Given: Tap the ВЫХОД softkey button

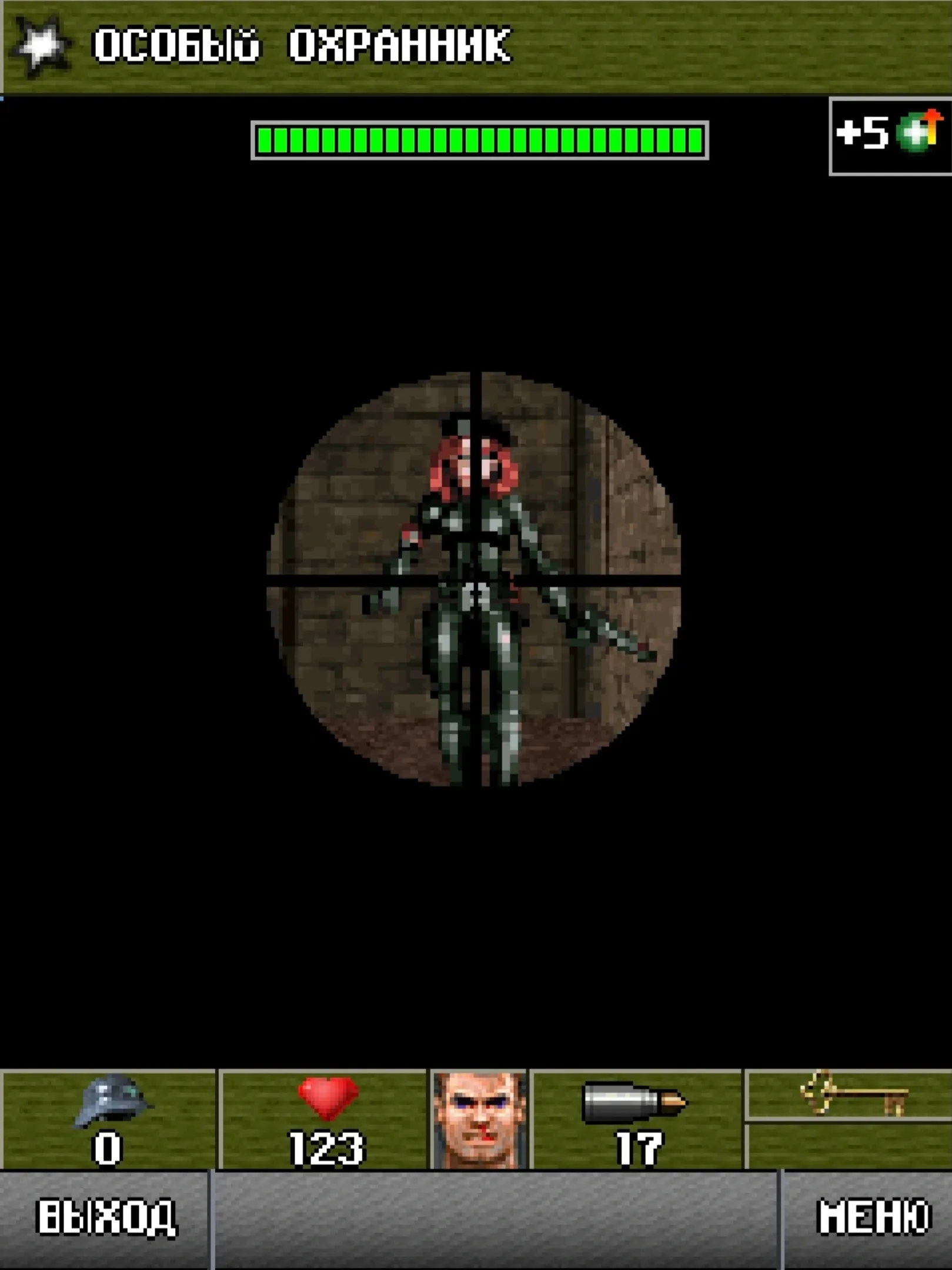Looking at the screenshot, I should tap(106, 1217).
